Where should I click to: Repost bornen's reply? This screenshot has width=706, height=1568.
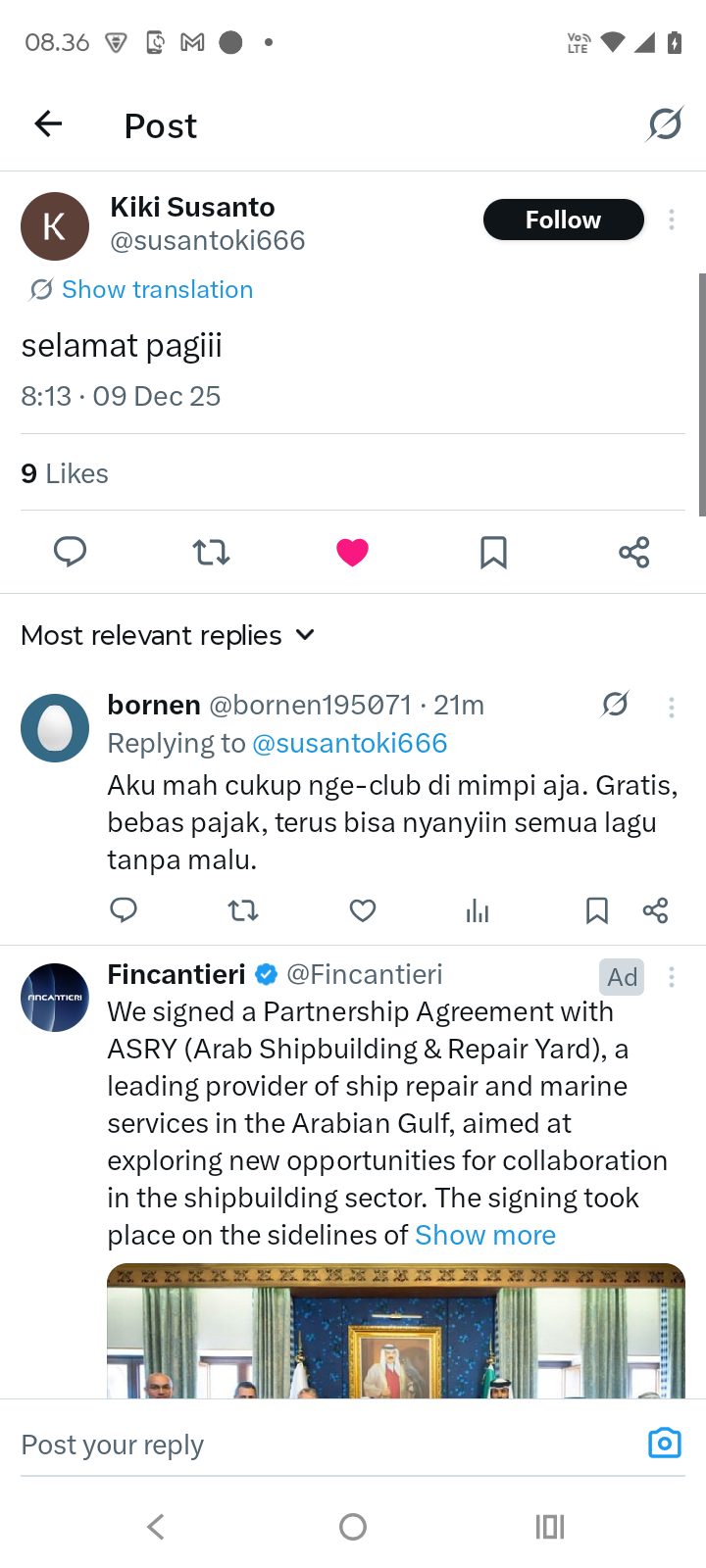[x=243, y=910]
